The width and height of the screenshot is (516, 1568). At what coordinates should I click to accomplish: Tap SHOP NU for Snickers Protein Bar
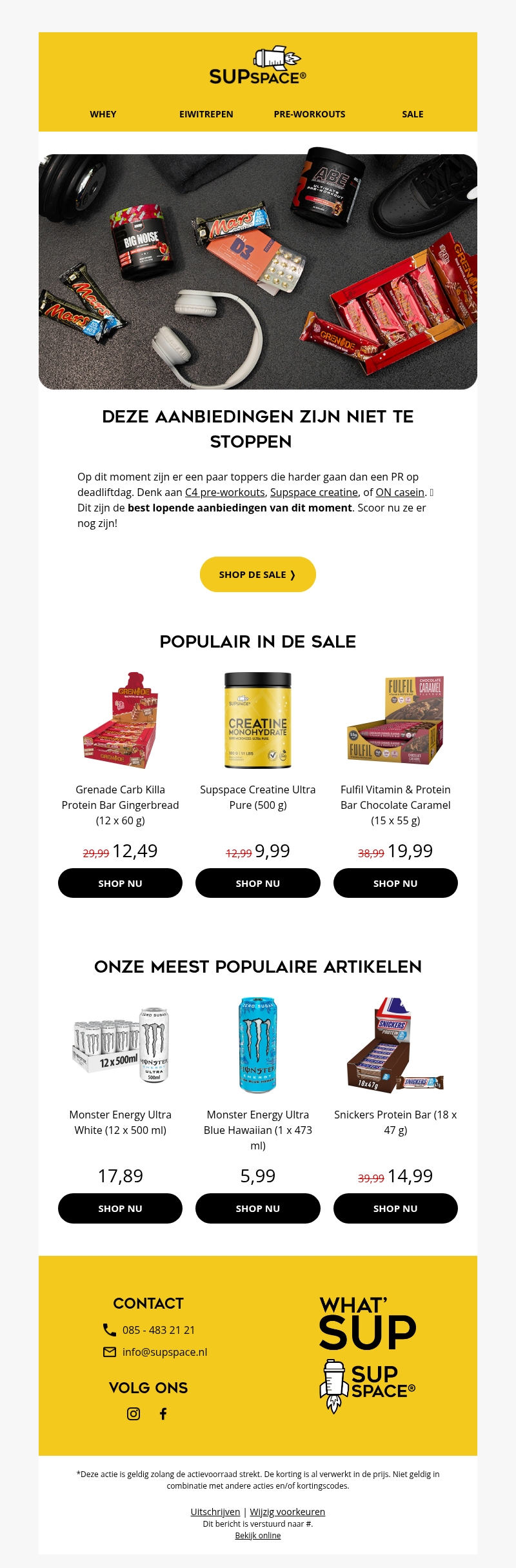395,1208
